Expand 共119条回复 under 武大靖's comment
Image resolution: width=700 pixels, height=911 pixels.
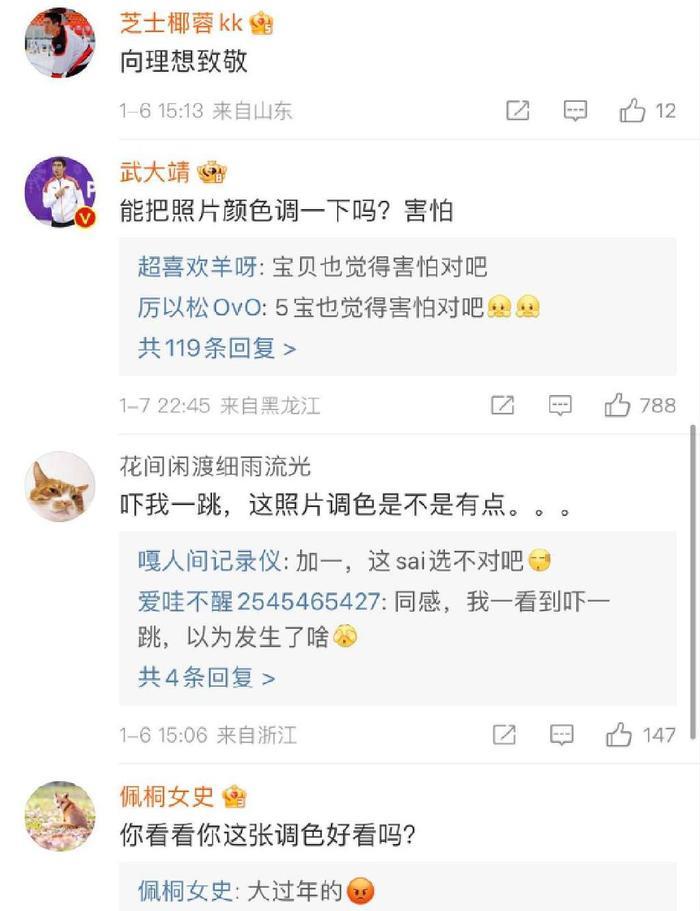click(x=217, y=348)
